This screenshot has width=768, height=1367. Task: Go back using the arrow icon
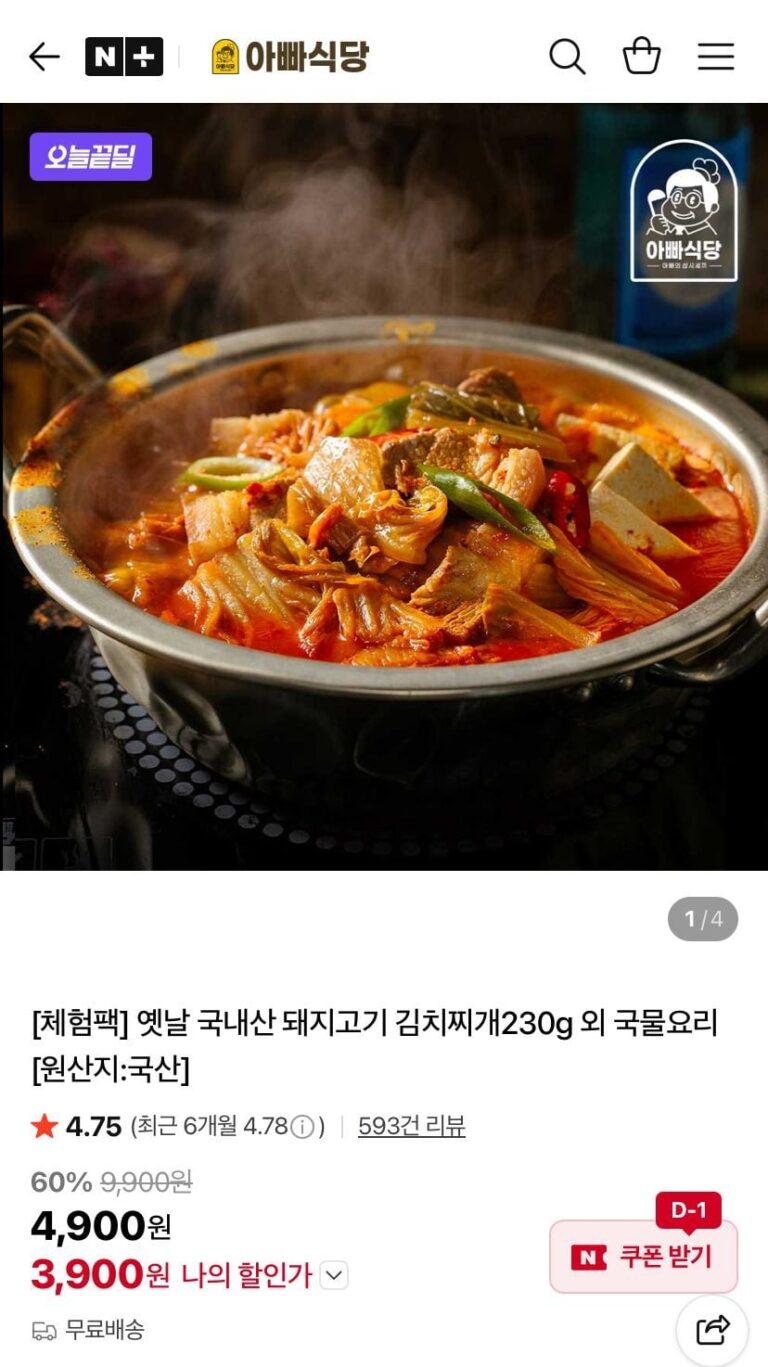point(44,57)
